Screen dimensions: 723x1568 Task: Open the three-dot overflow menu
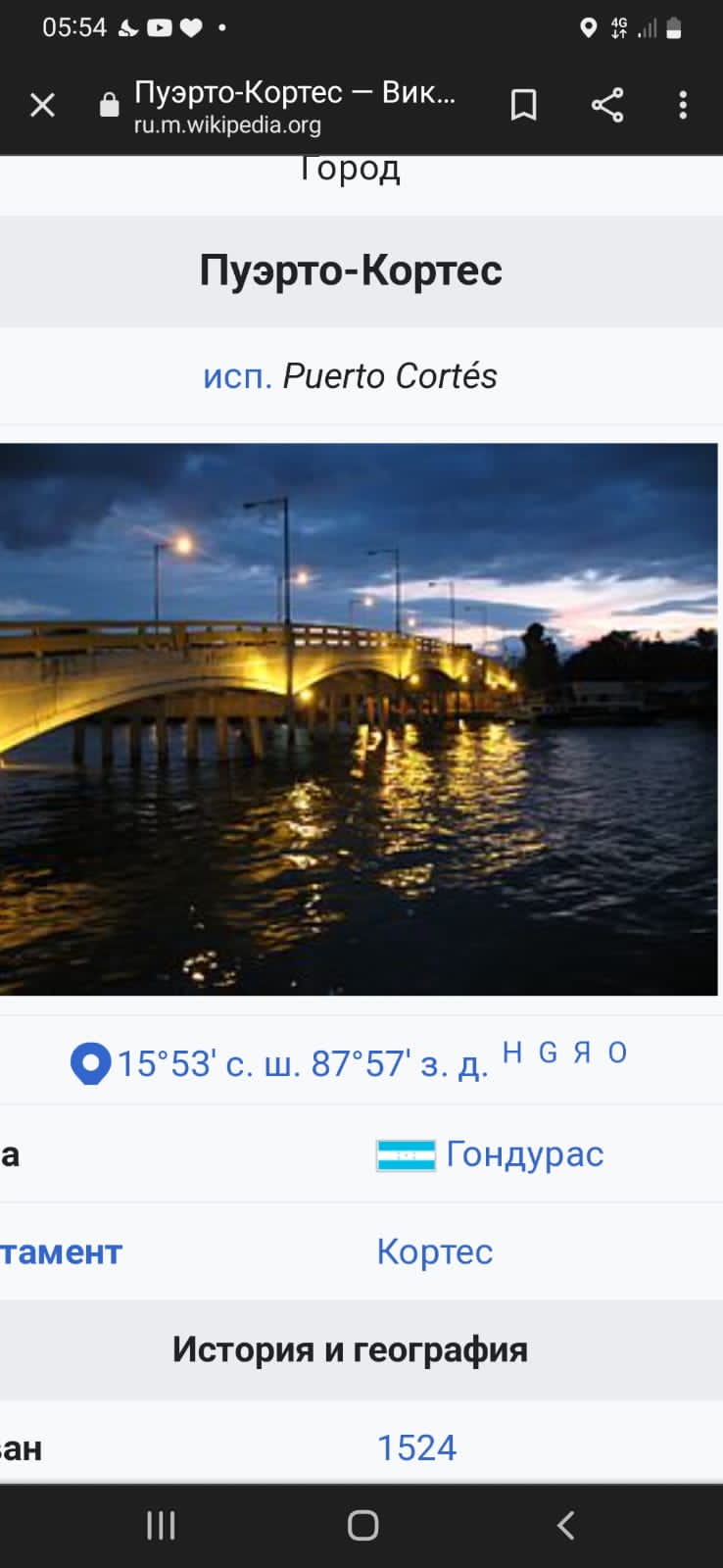point(683,106)
